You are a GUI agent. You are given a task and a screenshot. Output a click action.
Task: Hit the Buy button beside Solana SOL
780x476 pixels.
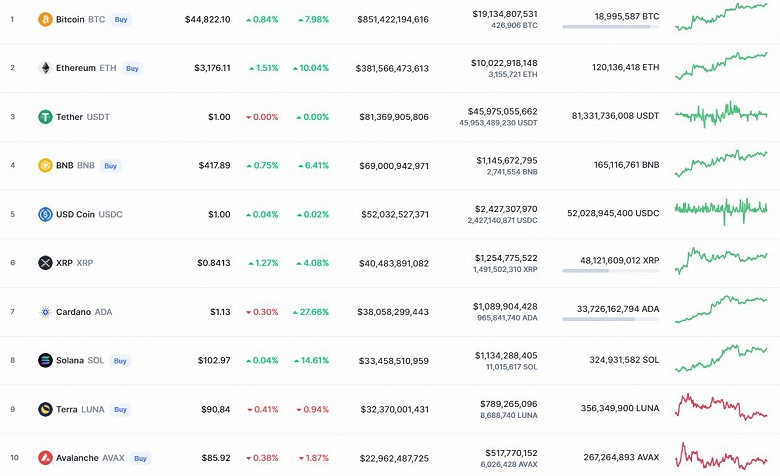tap(121, 360)
